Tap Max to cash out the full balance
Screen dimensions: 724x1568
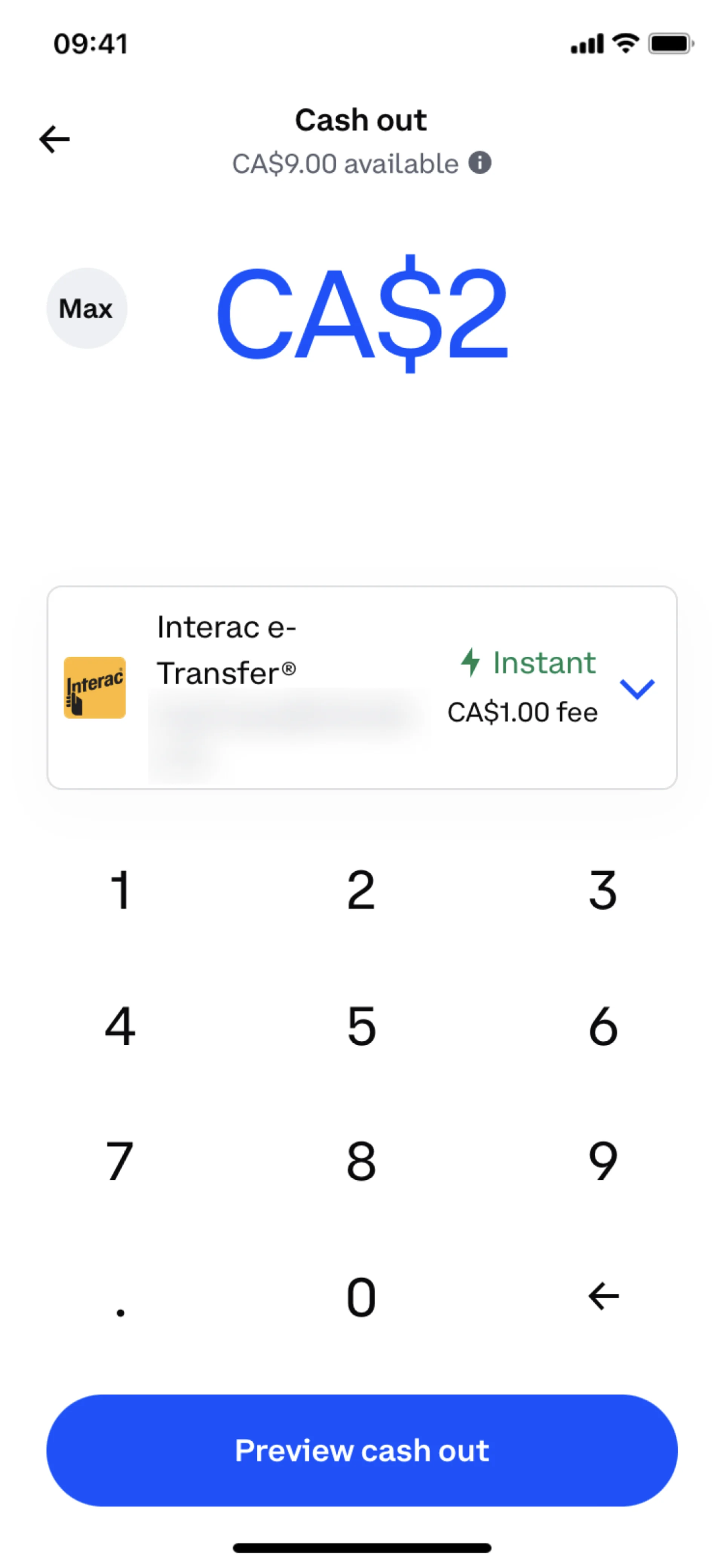[87, 309]
